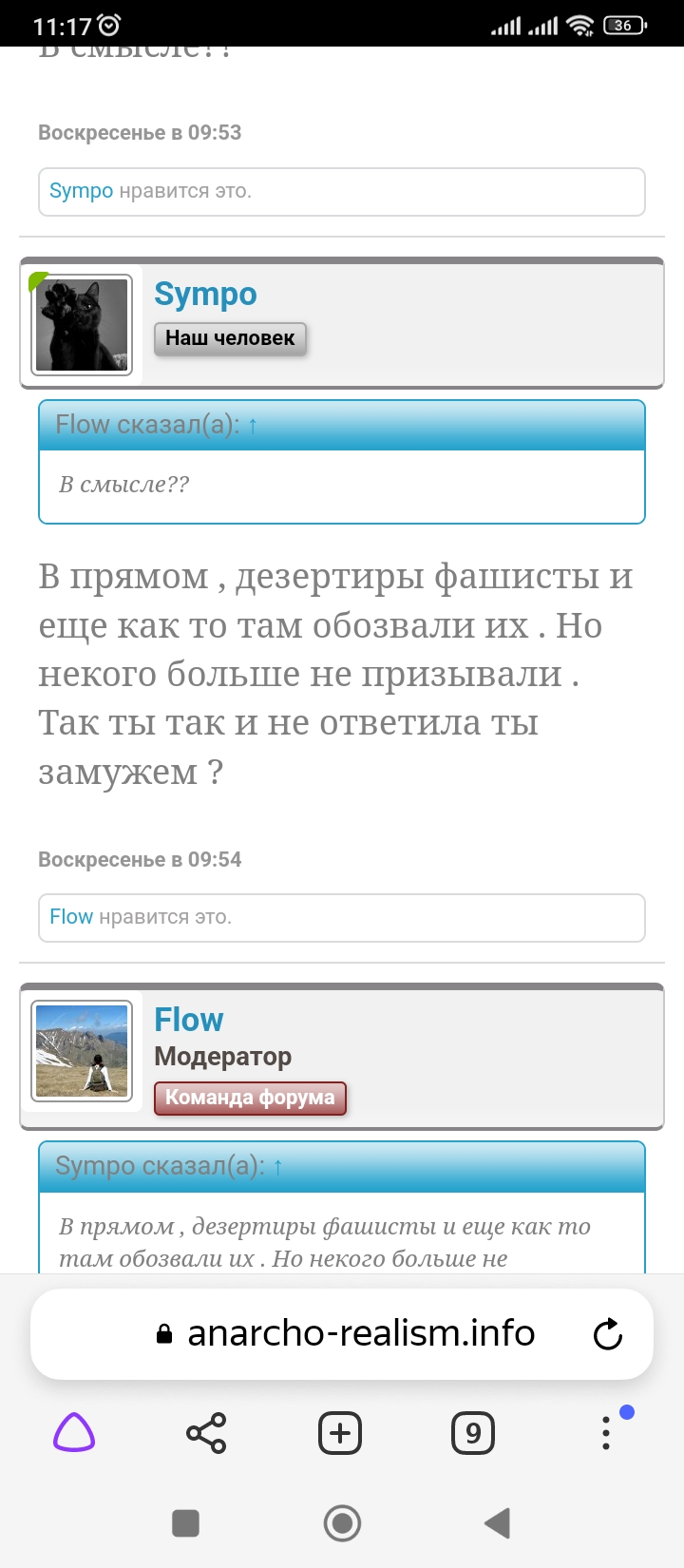The height and width of the screenshot is (1568, 684).
Task: Open the post permalink 'Воскресенье в 09:54'
Action: (x=140, y=859)
